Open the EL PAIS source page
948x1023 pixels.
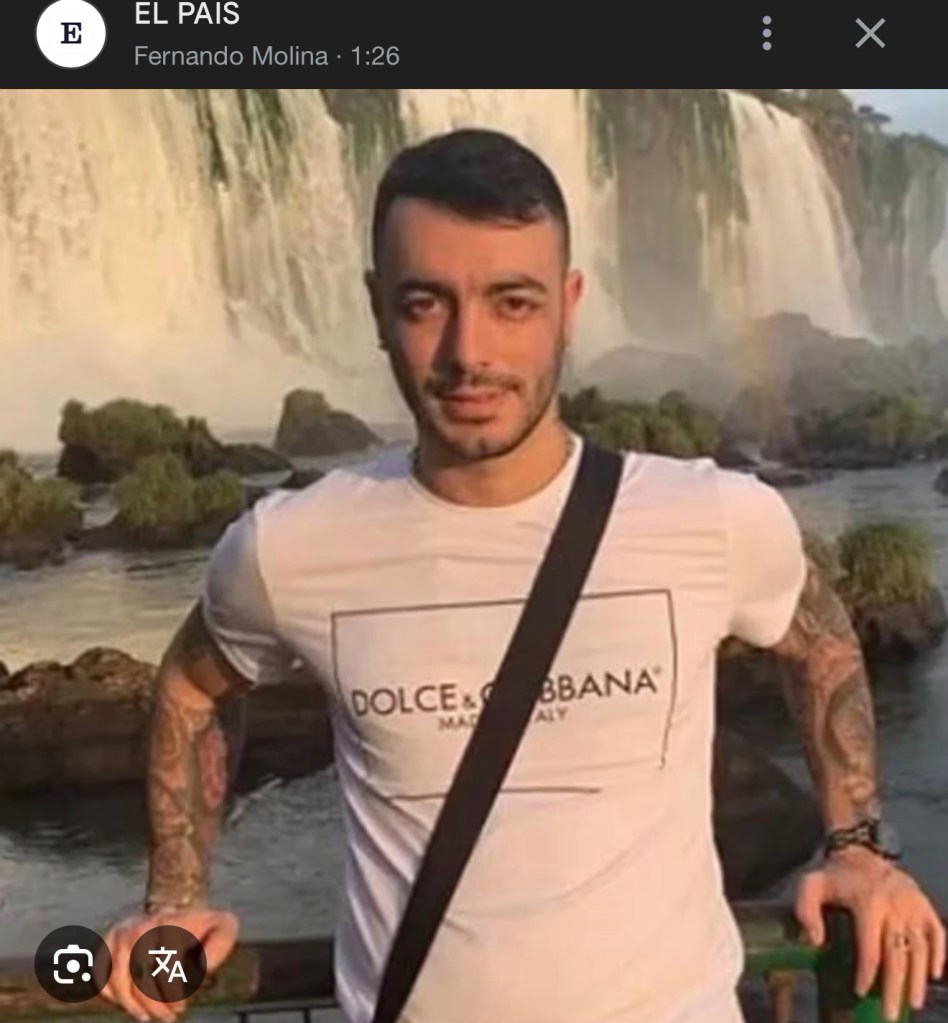186,16
